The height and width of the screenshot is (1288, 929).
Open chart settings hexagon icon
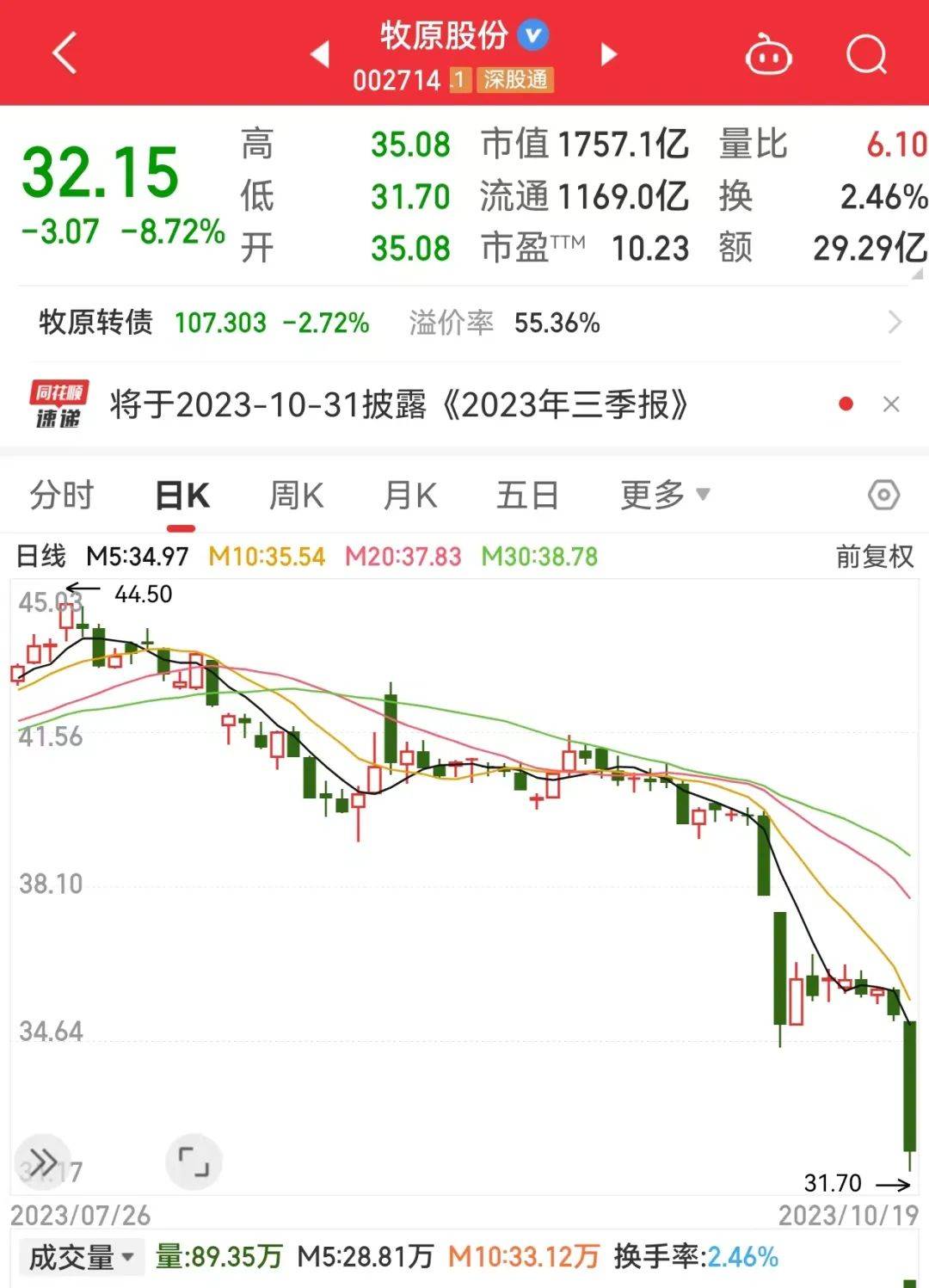coord(883,495)
